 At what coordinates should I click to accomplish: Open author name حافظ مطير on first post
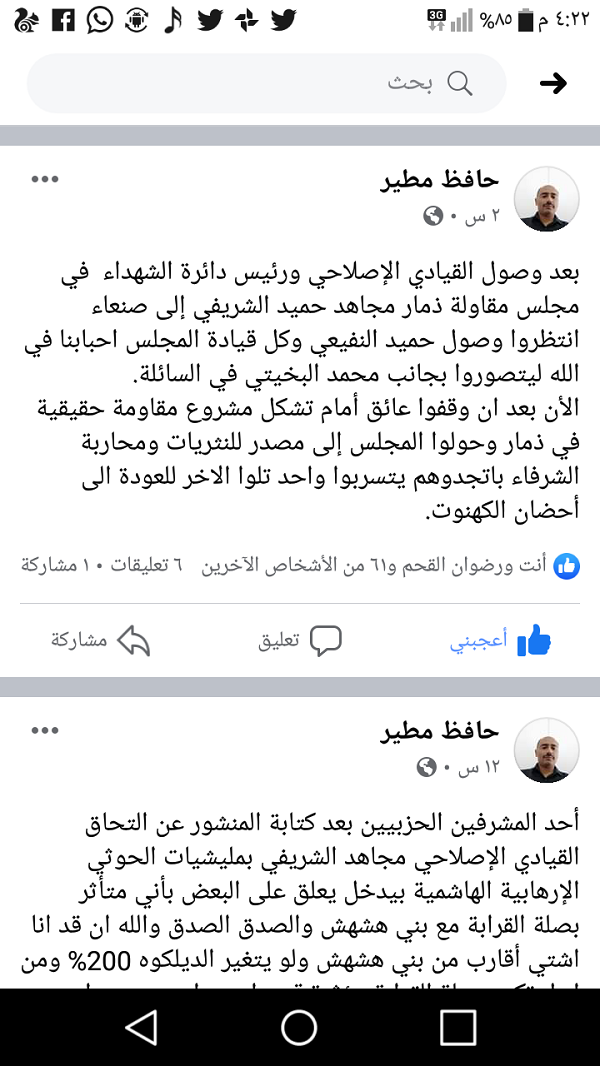439,180
